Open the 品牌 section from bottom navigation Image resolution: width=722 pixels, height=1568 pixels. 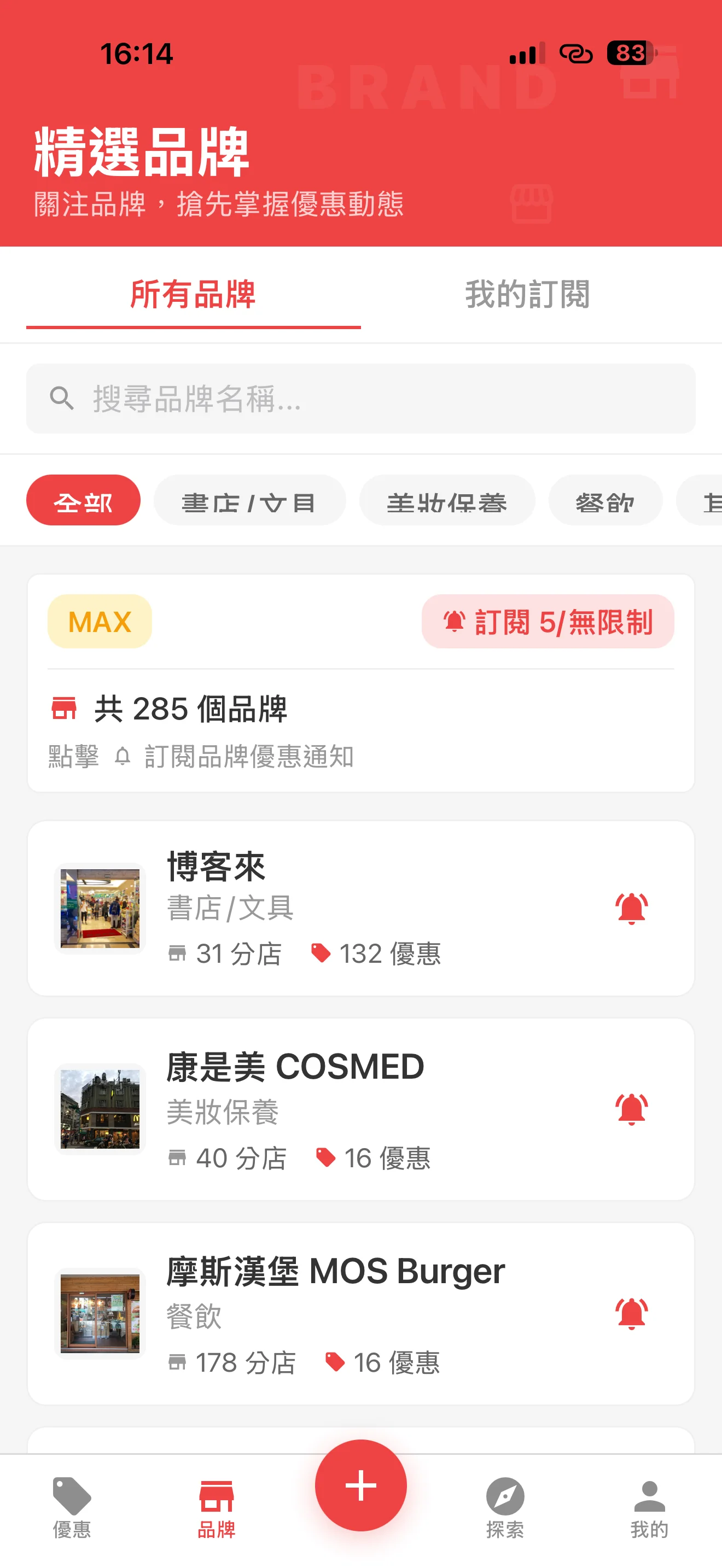pos(216,1497)
